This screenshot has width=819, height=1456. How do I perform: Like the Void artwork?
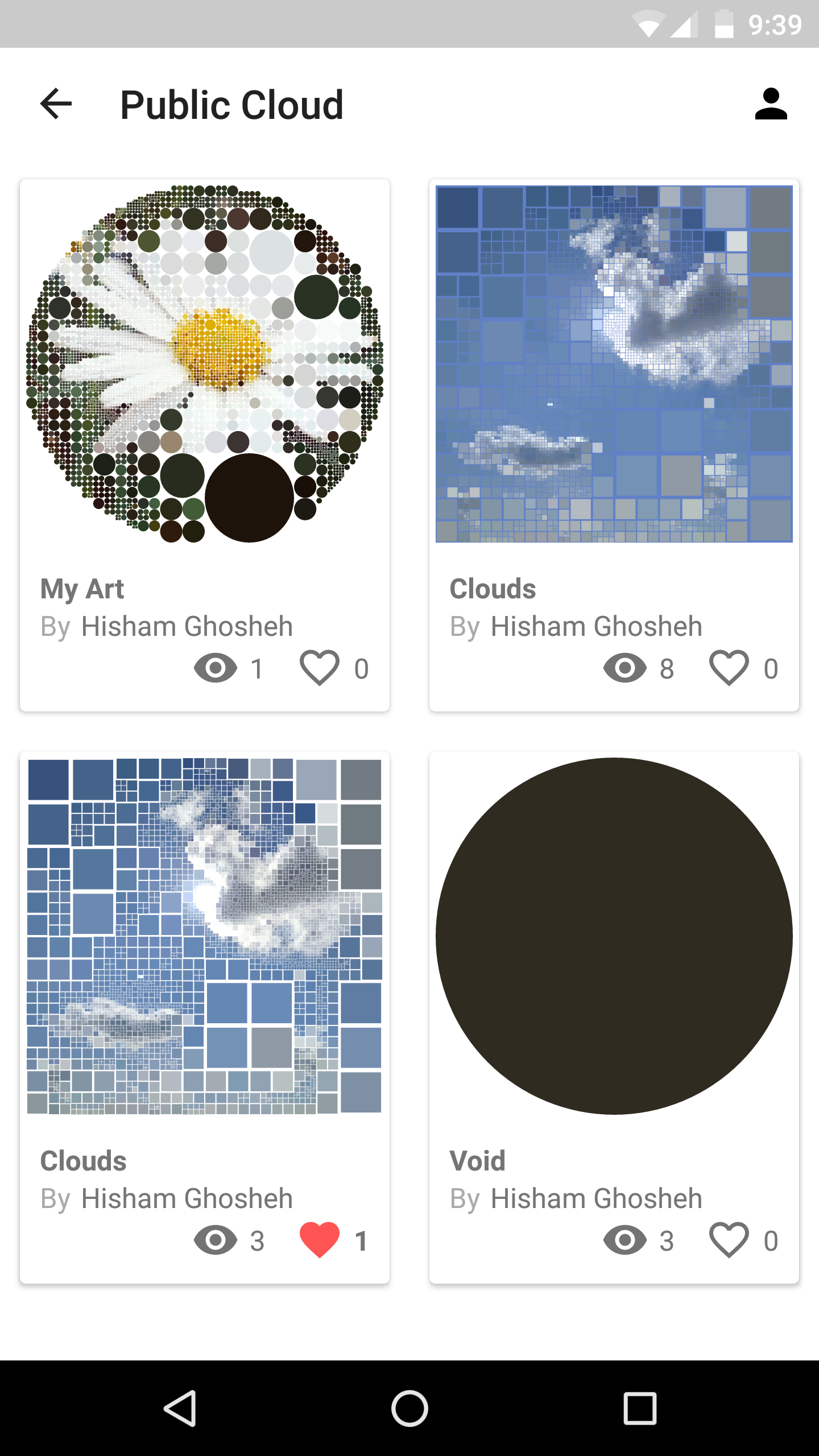pos(729,1240)
